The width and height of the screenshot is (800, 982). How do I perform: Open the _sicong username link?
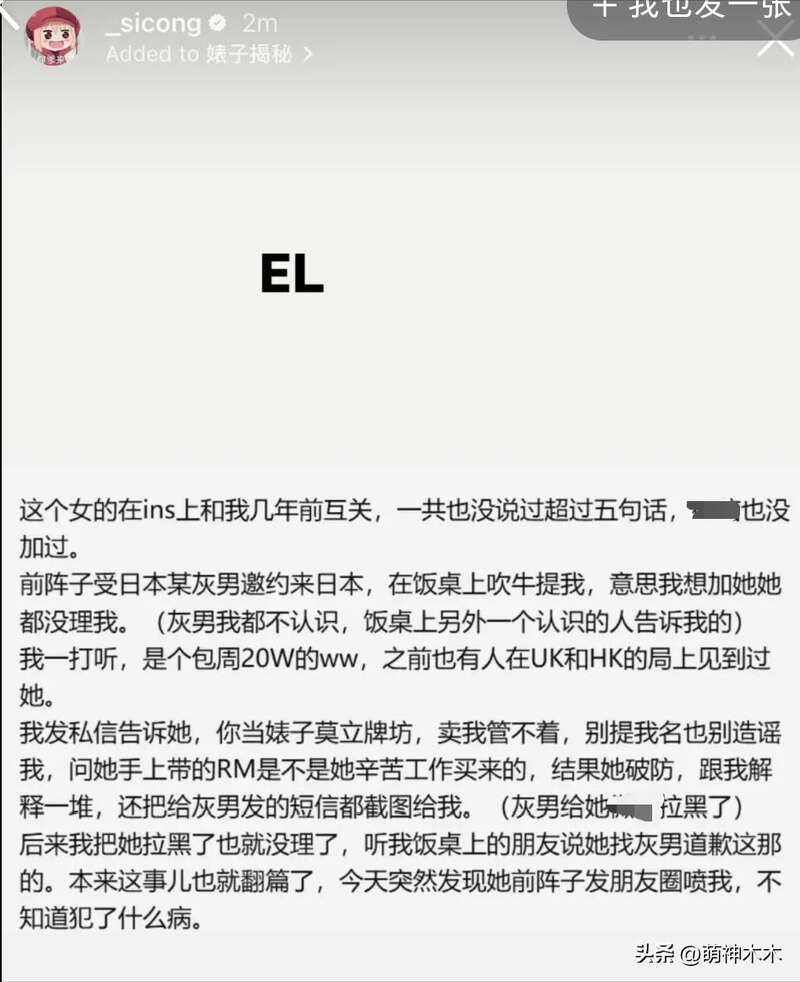[x=152, y=23]
